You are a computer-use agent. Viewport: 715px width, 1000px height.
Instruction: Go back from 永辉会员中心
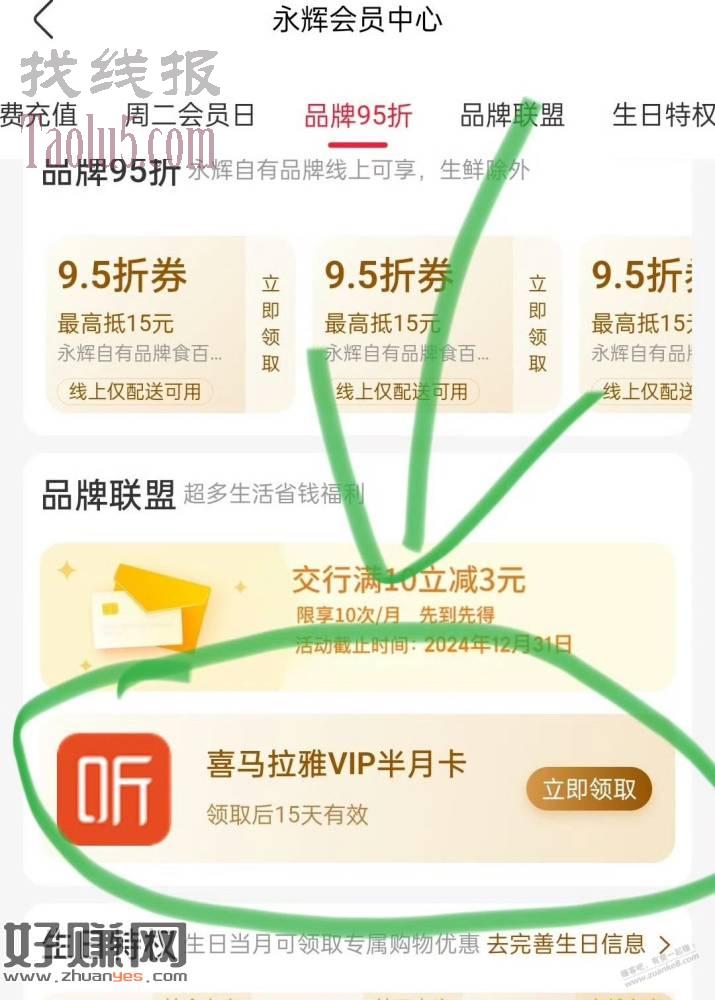tap(43, 20)
